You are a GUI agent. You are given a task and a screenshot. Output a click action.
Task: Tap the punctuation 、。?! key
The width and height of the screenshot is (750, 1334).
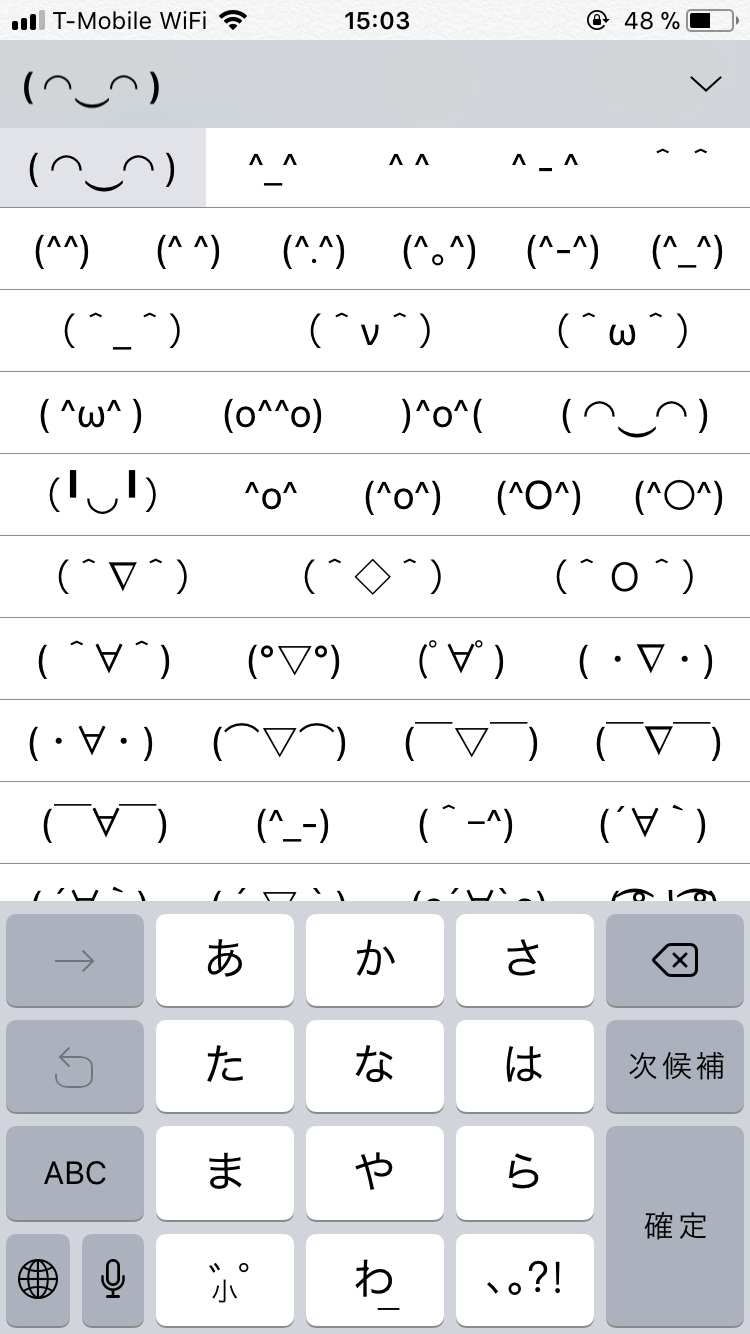[525, 1278]
